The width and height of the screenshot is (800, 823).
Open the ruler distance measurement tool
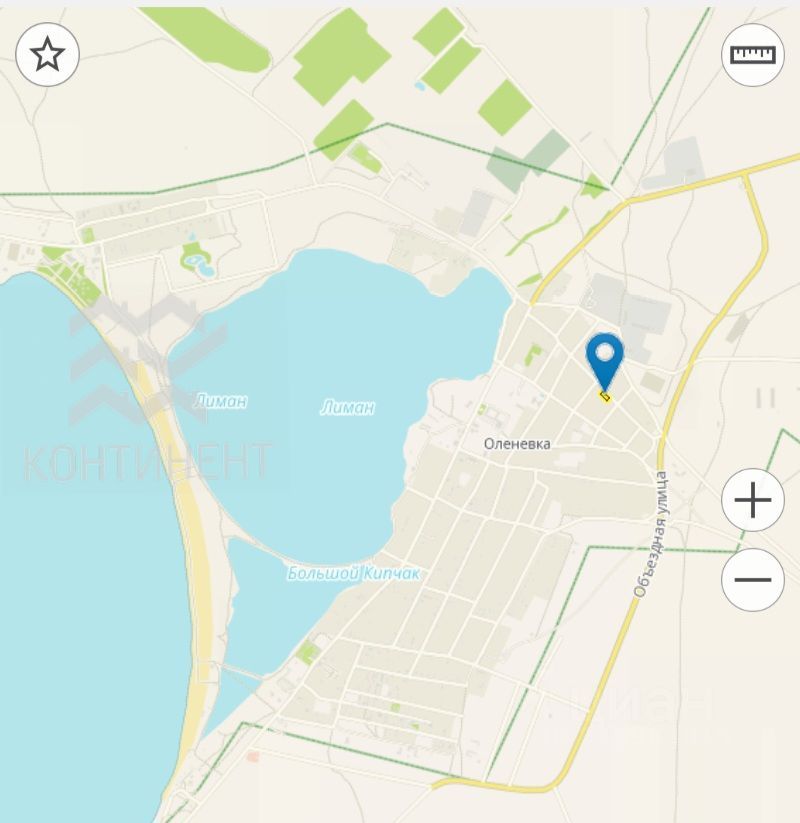coord(753,55)
